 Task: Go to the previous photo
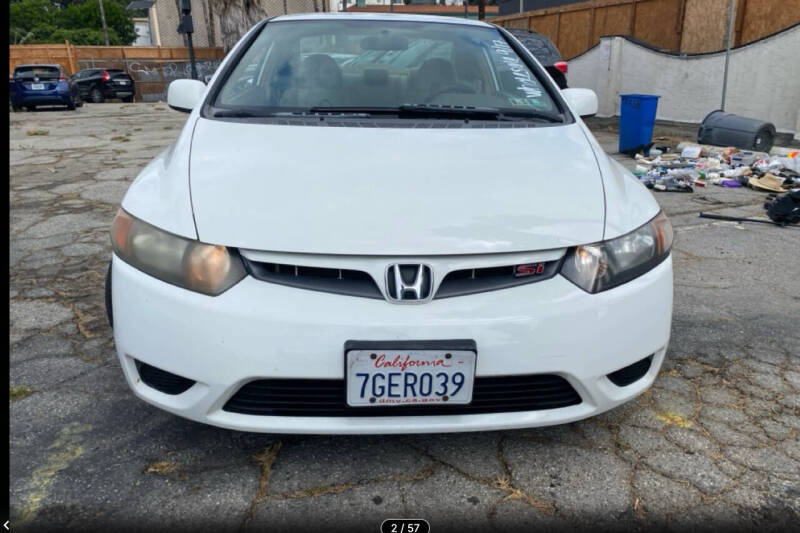coord(5,525)
